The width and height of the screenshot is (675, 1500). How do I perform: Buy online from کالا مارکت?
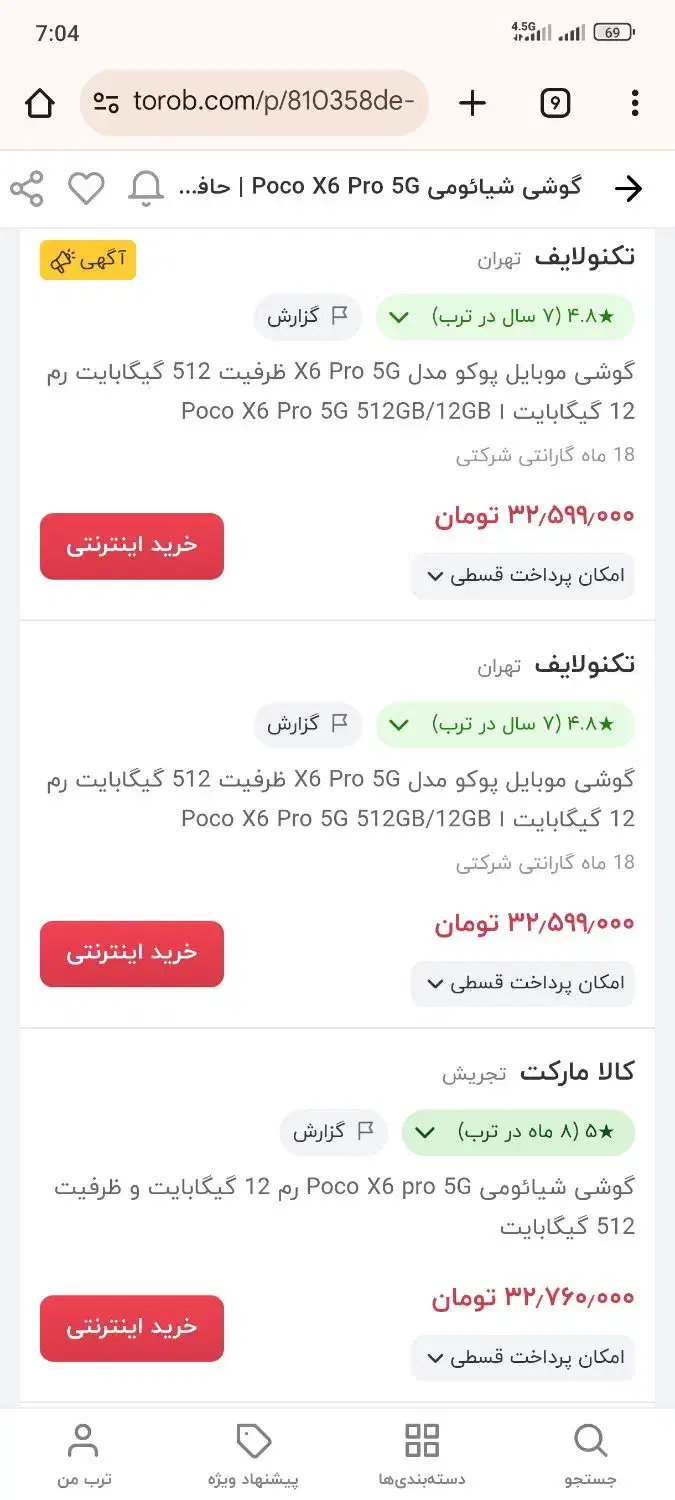pyautogui.click(x=132, y=1328)
